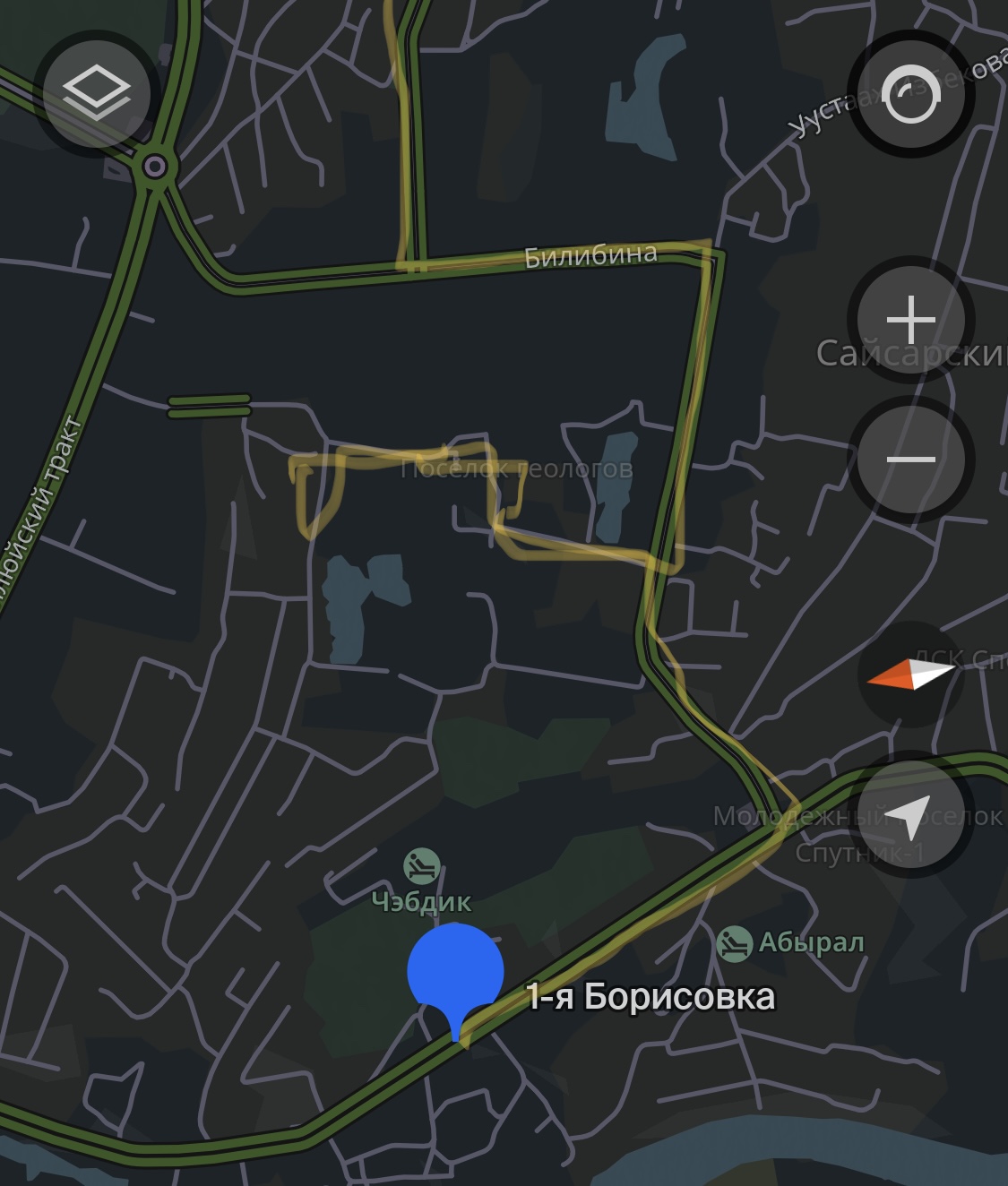Open the Абырал hotel marker

coord(734,943)
